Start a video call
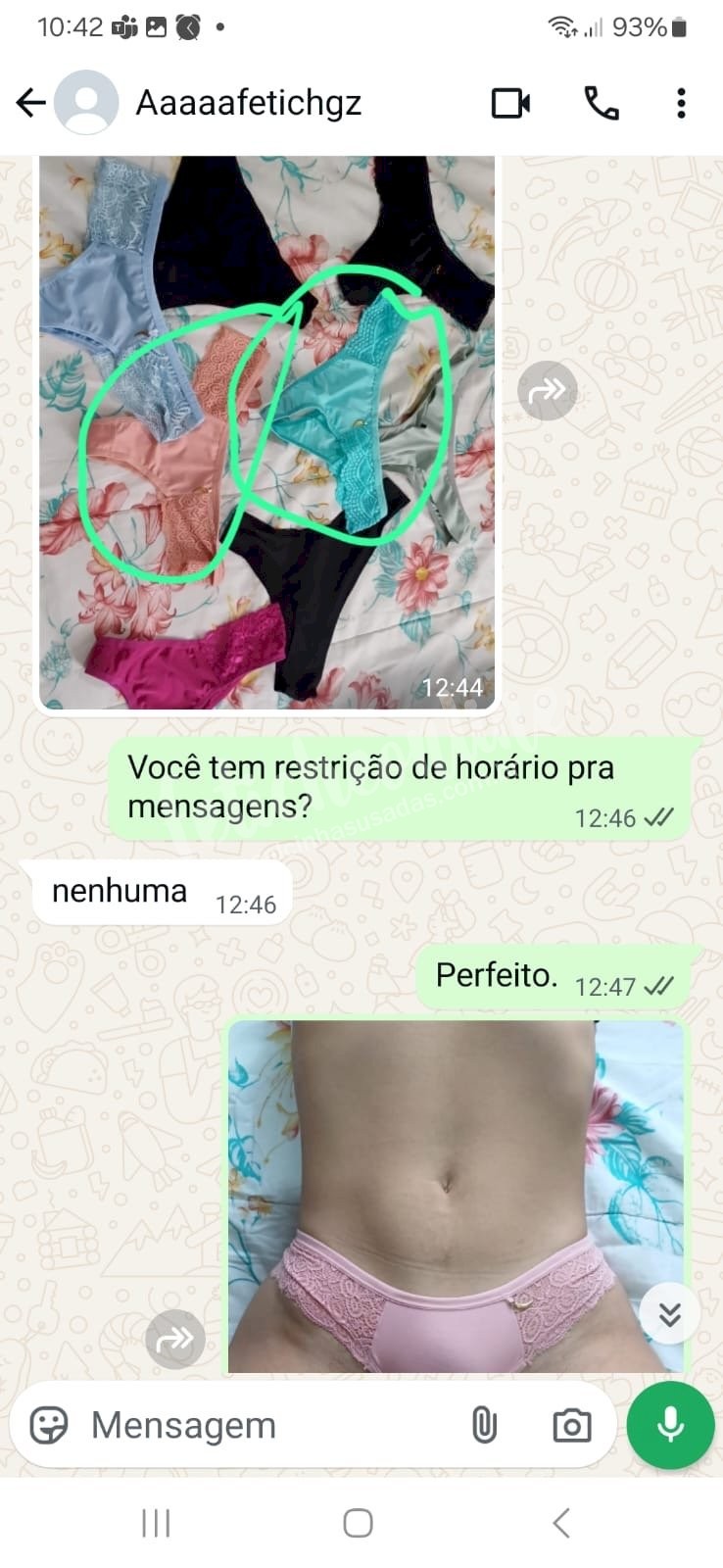Viewport: 723px width, 1568px height. pyautogui.click(x=510, y=103)
